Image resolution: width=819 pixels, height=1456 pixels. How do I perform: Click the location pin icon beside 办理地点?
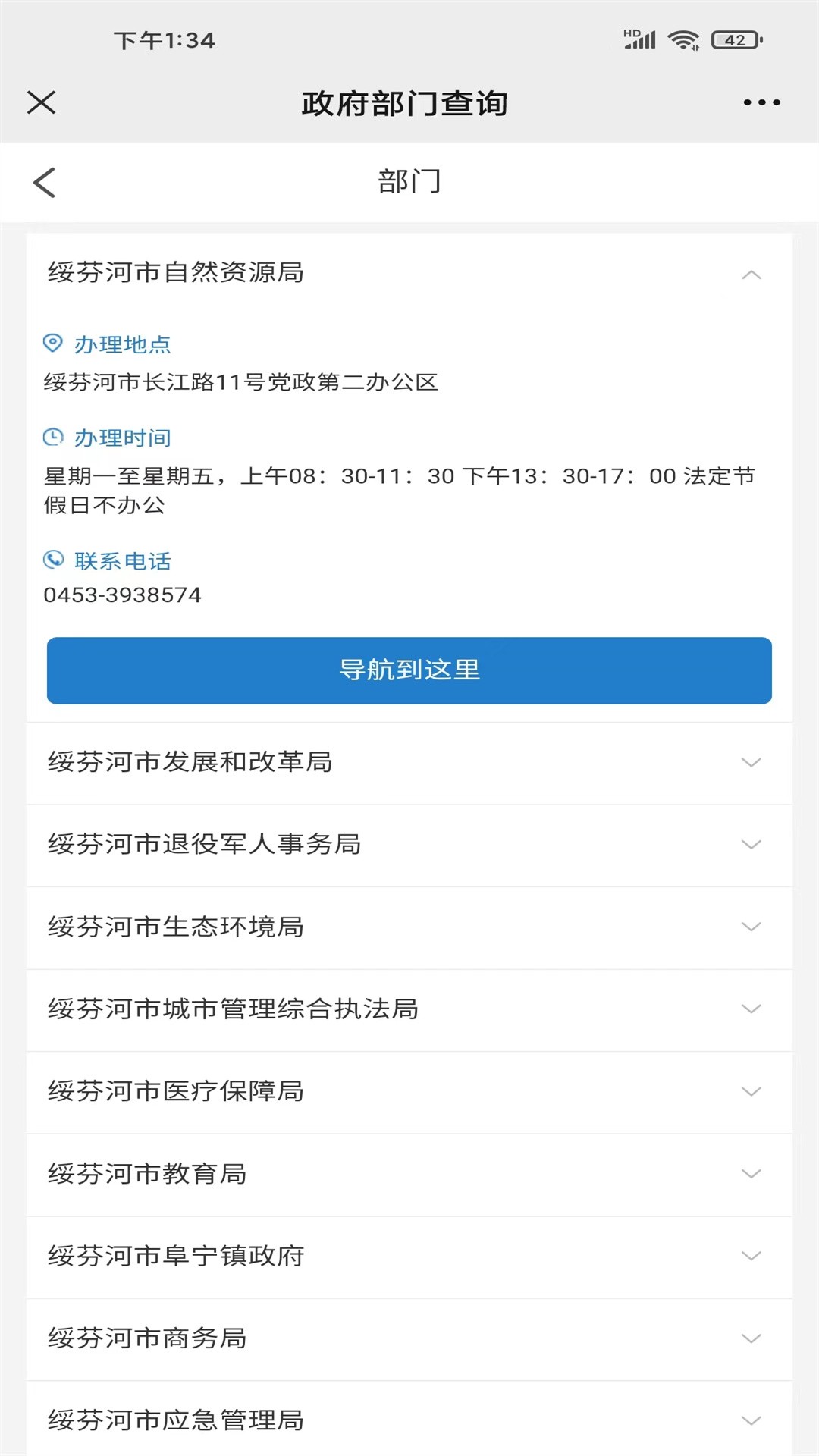tap(52, 343)
